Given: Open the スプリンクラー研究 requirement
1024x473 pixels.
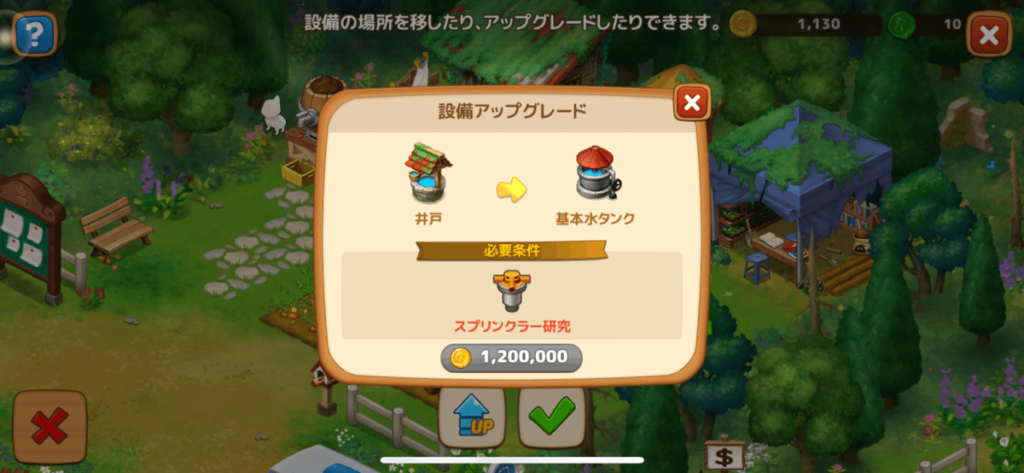Looking at the screenshot, I should [512, 298].
